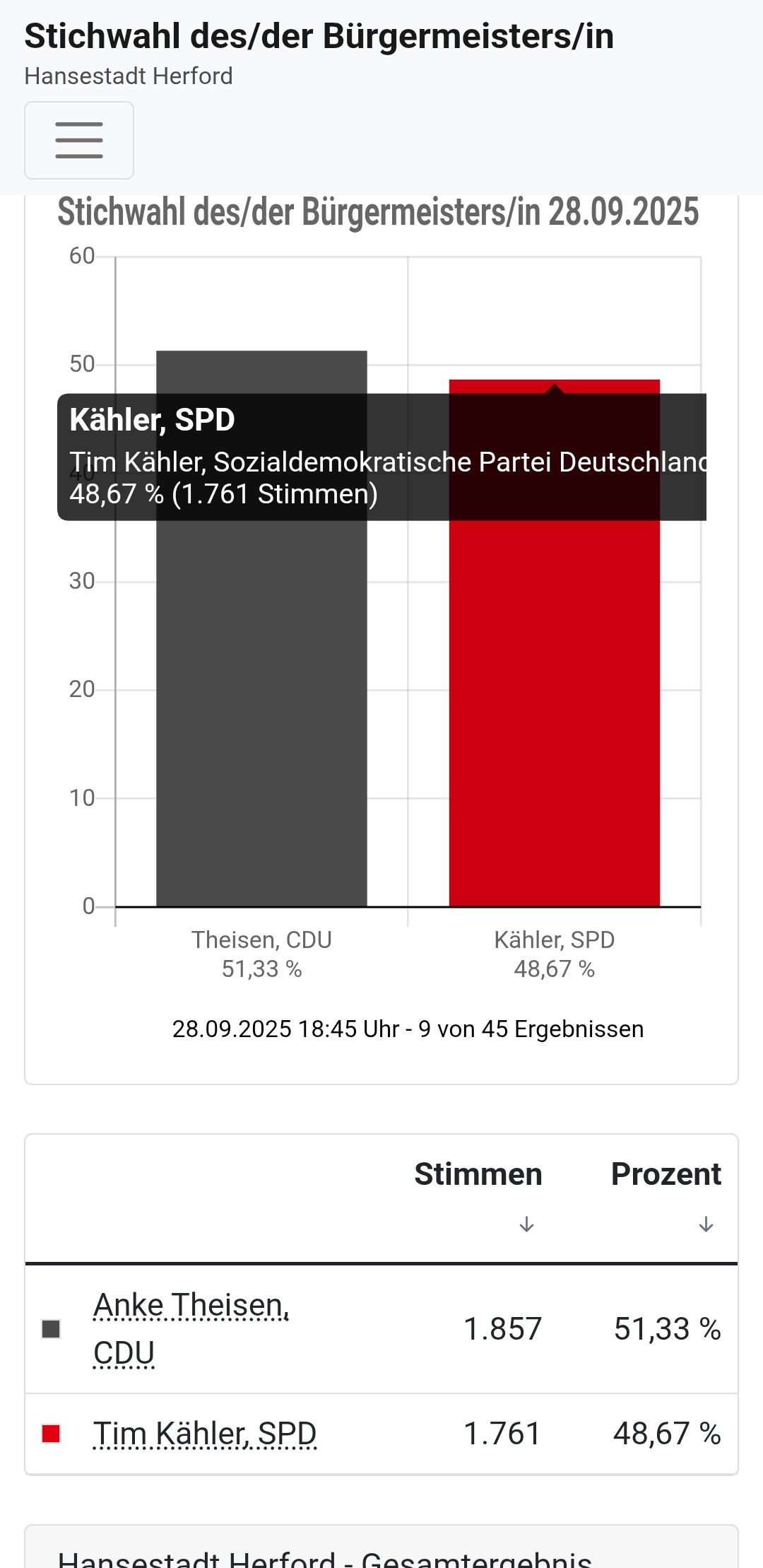Open Anke Theisen, CDU candidate link

191,1328
